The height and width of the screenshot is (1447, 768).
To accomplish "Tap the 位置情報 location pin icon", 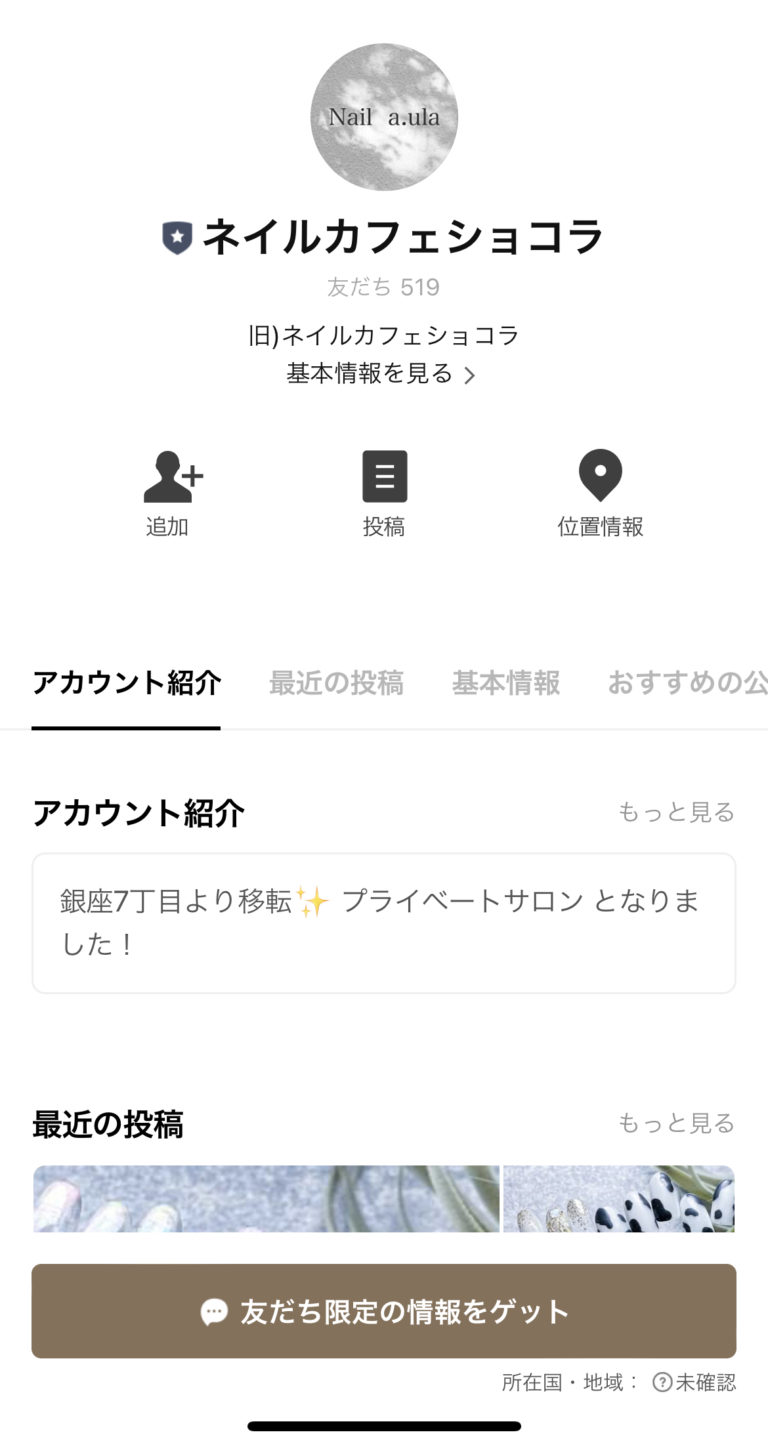I will [600, 476].
